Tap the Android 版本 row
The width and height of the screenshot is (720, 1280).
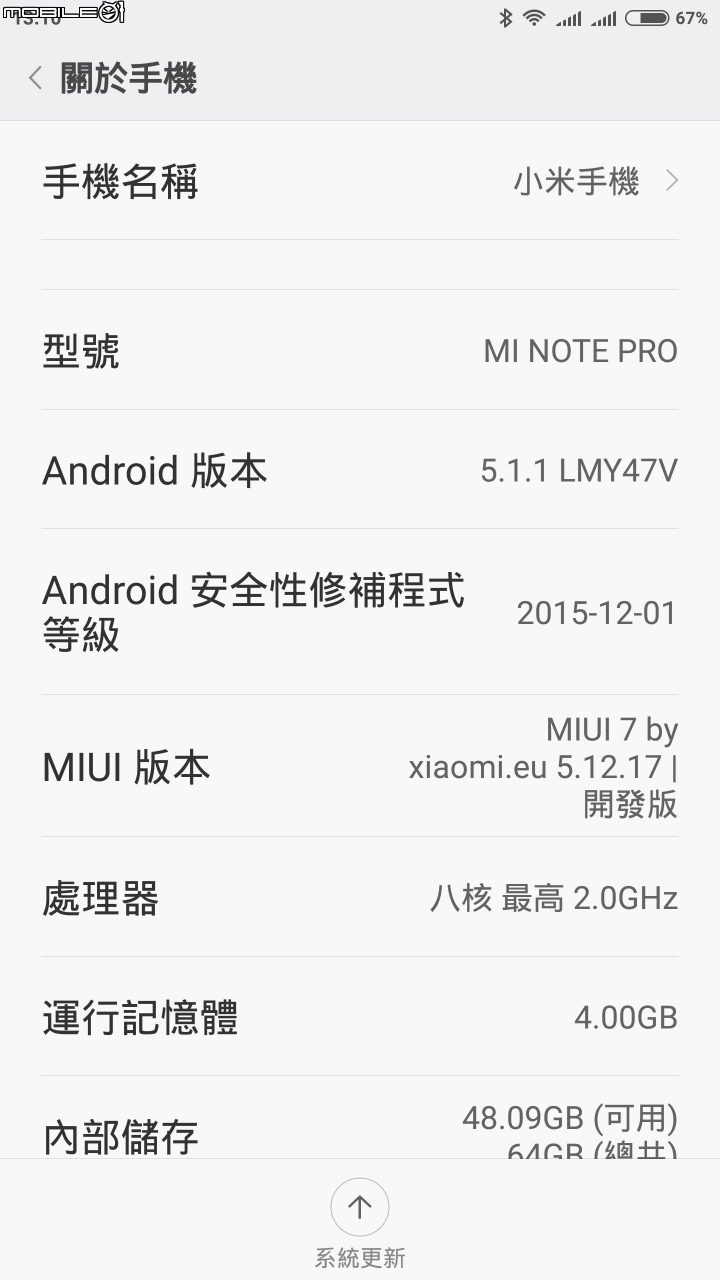(360, 470)
